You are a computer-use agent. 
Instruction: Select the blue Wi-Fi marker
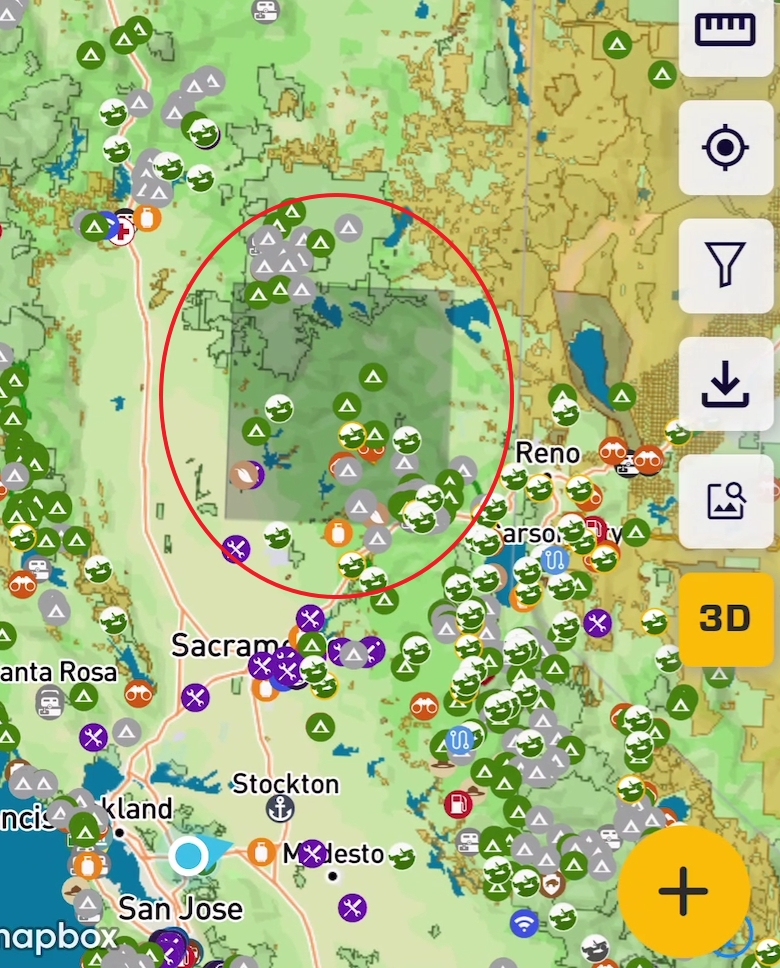(x=524, y=922)
